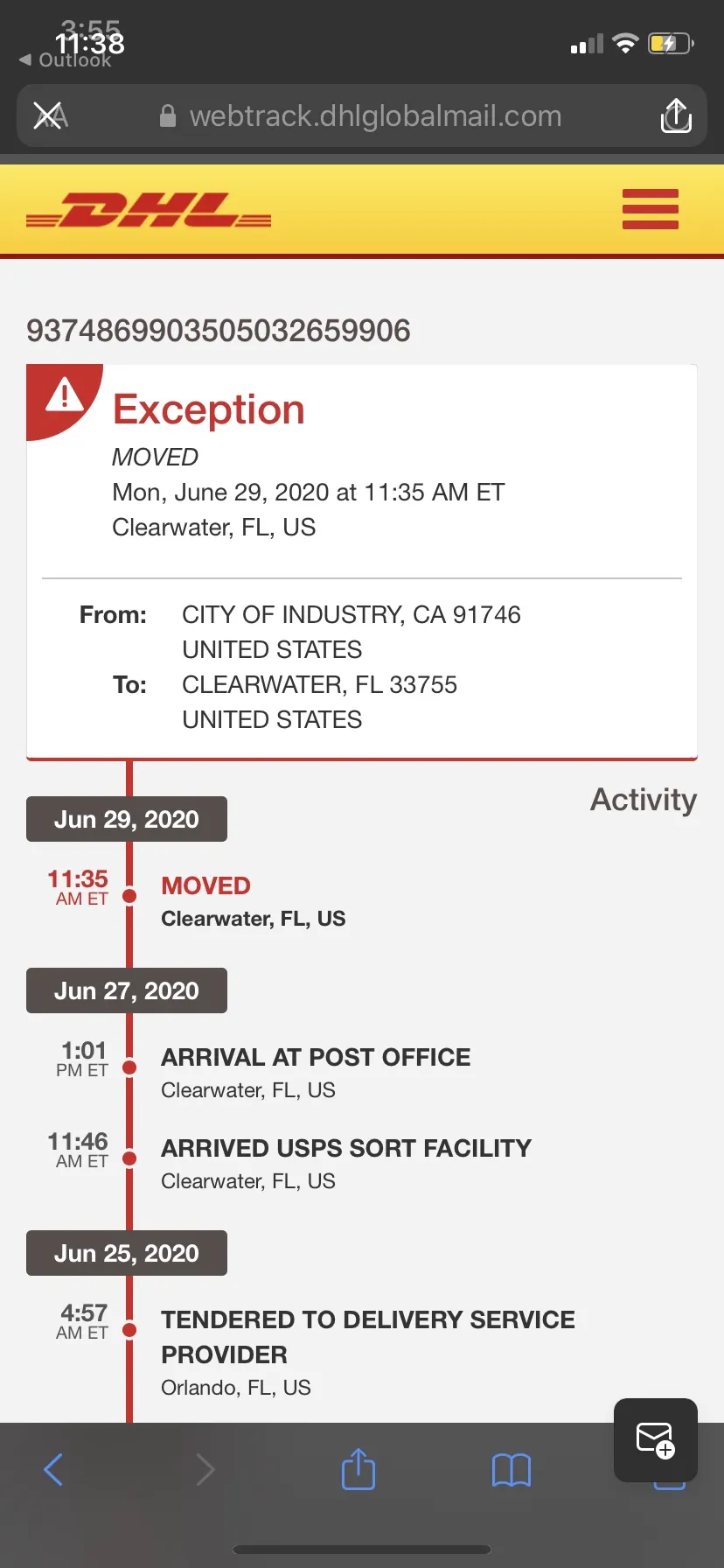The height and width of the screenshot is (1568, 724).
Task: Open Safari share sheet in bottom toolbar
Action: [x=358, y=1468]
